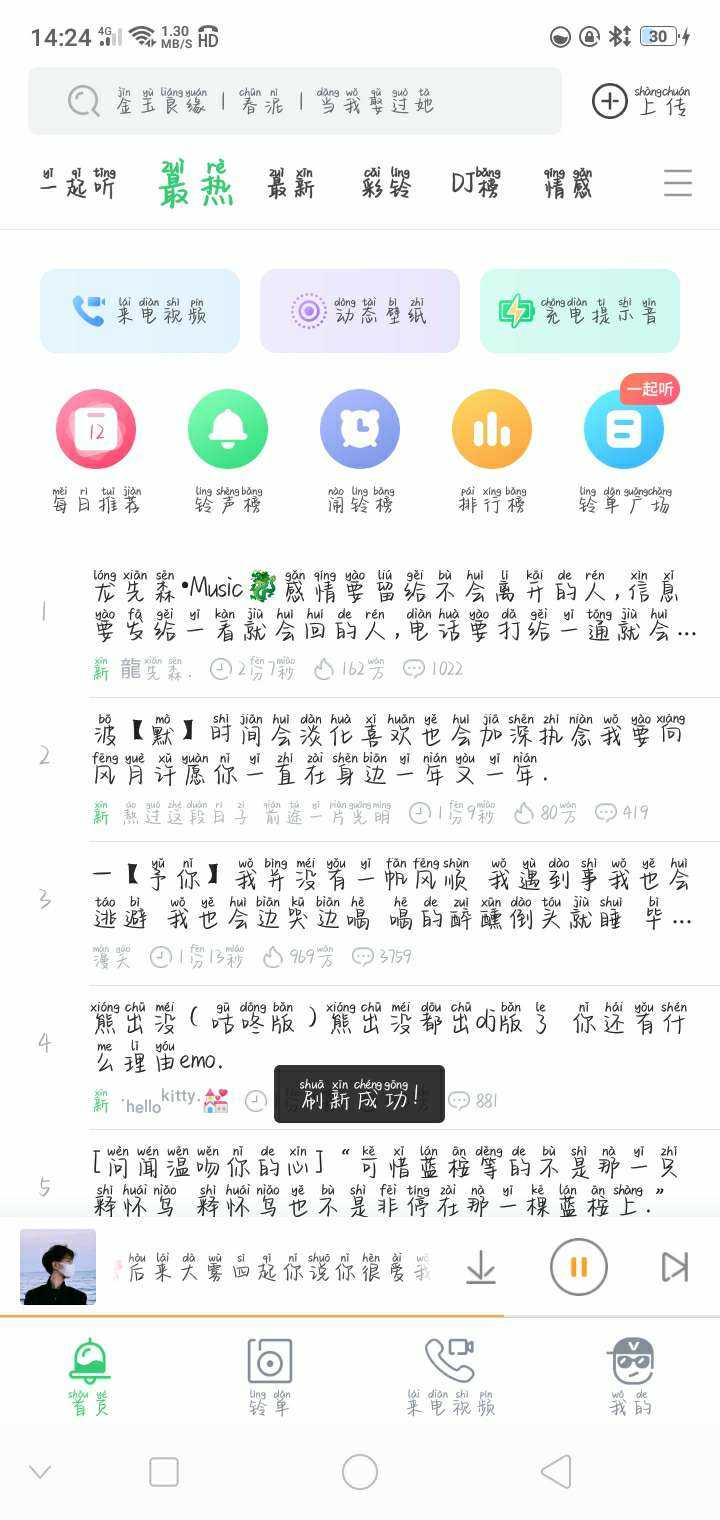This screenshot has height=1520, width=720.
Task: Select the DJ榜 tab
Action: 476,184
